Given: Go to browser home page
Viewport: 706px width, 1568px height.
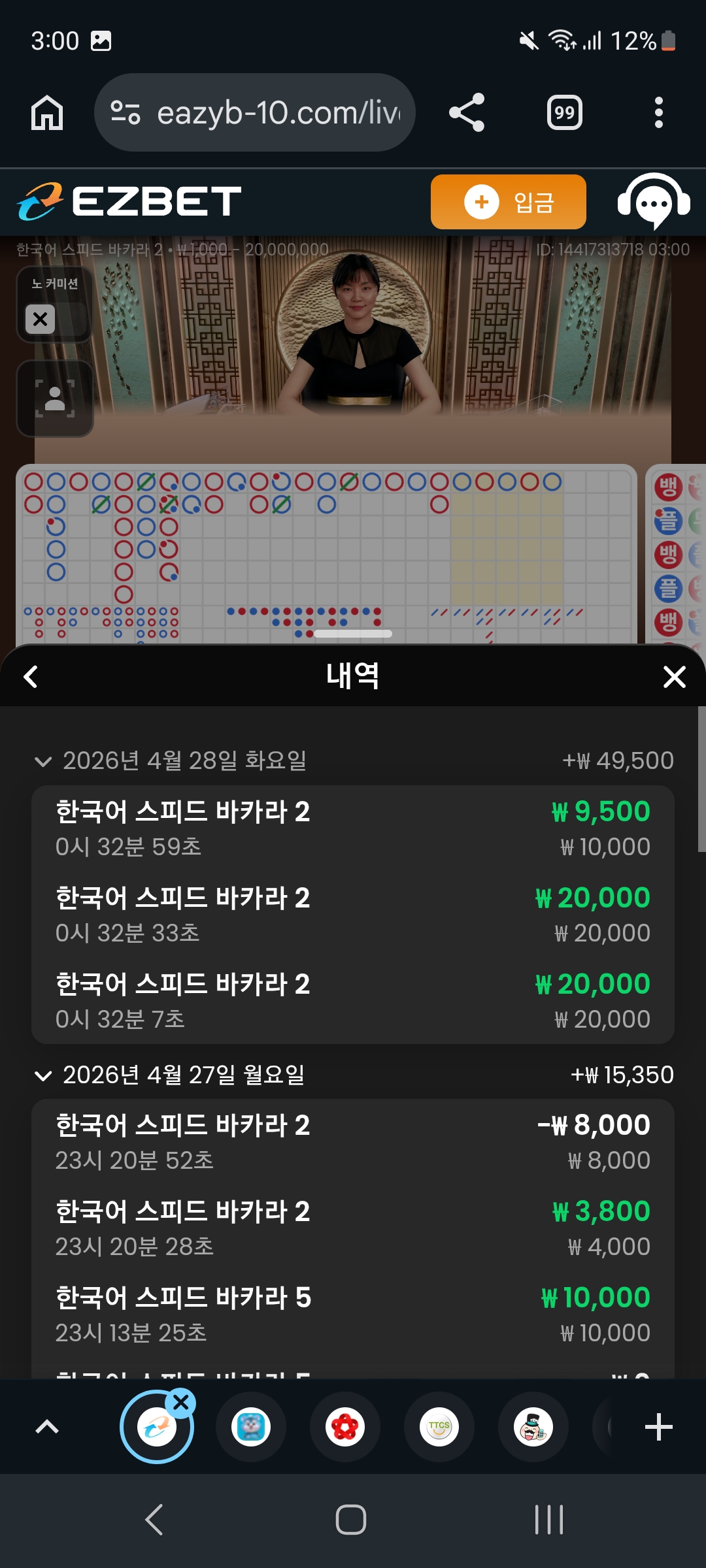Looking at the screenshot, I should click(x=47, y=113).
